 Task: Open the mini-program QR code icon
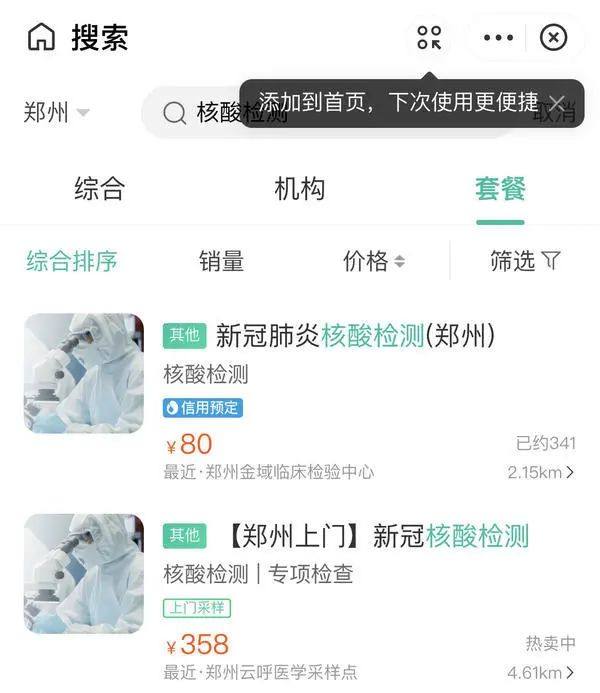(x=429, y=38)
